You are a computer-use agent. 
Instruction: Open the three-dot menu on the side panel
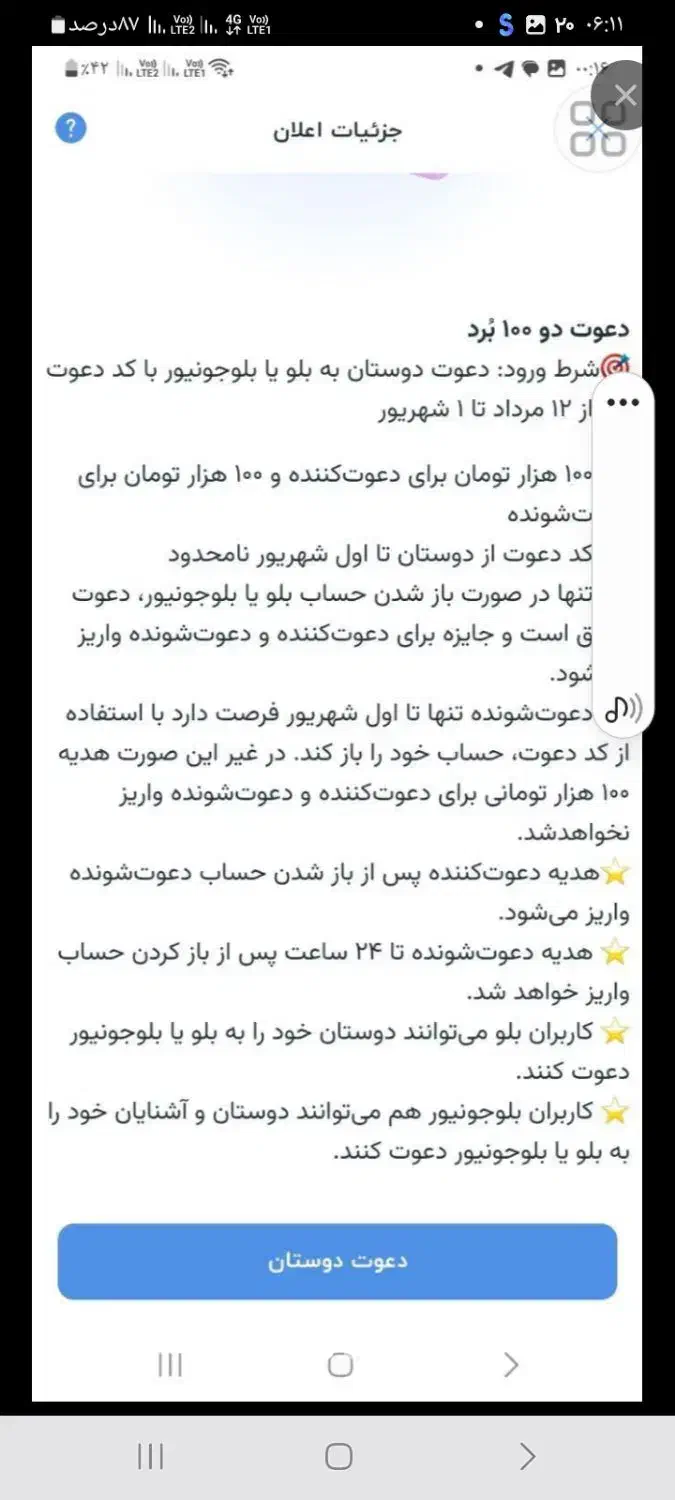pos(623,403)
